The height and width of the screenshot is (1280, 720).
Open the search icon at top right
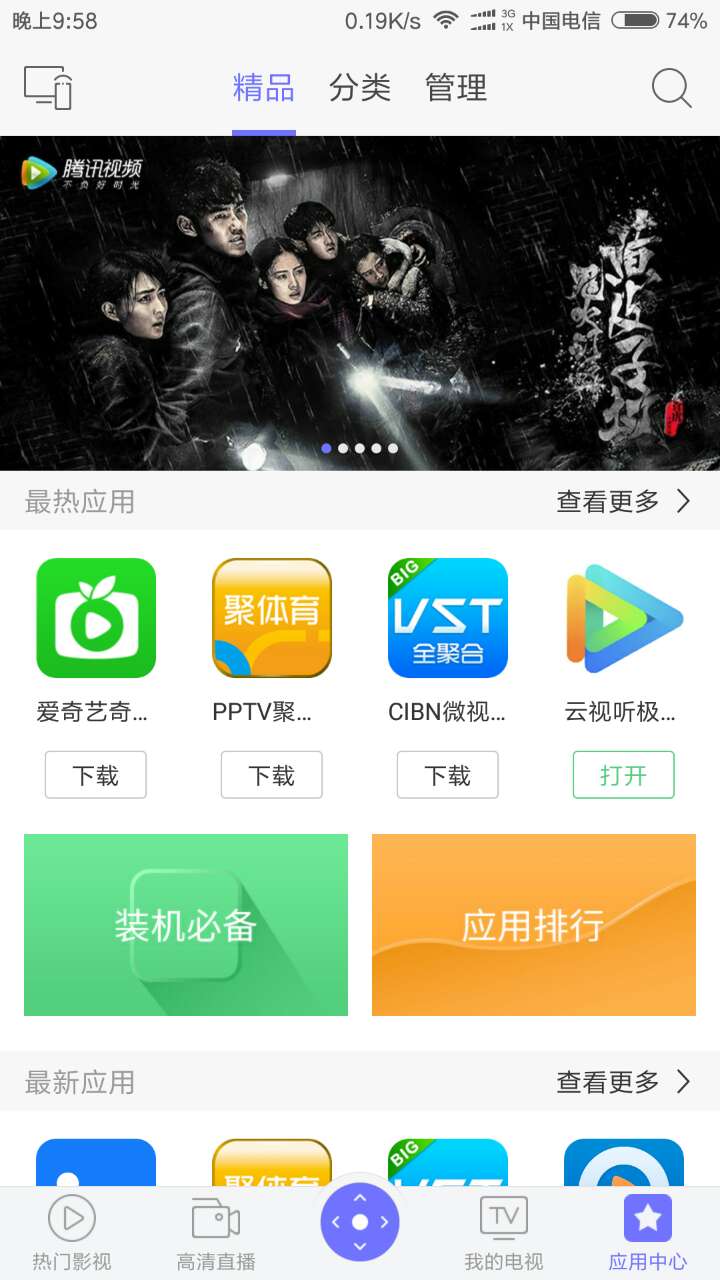[671, 88]
